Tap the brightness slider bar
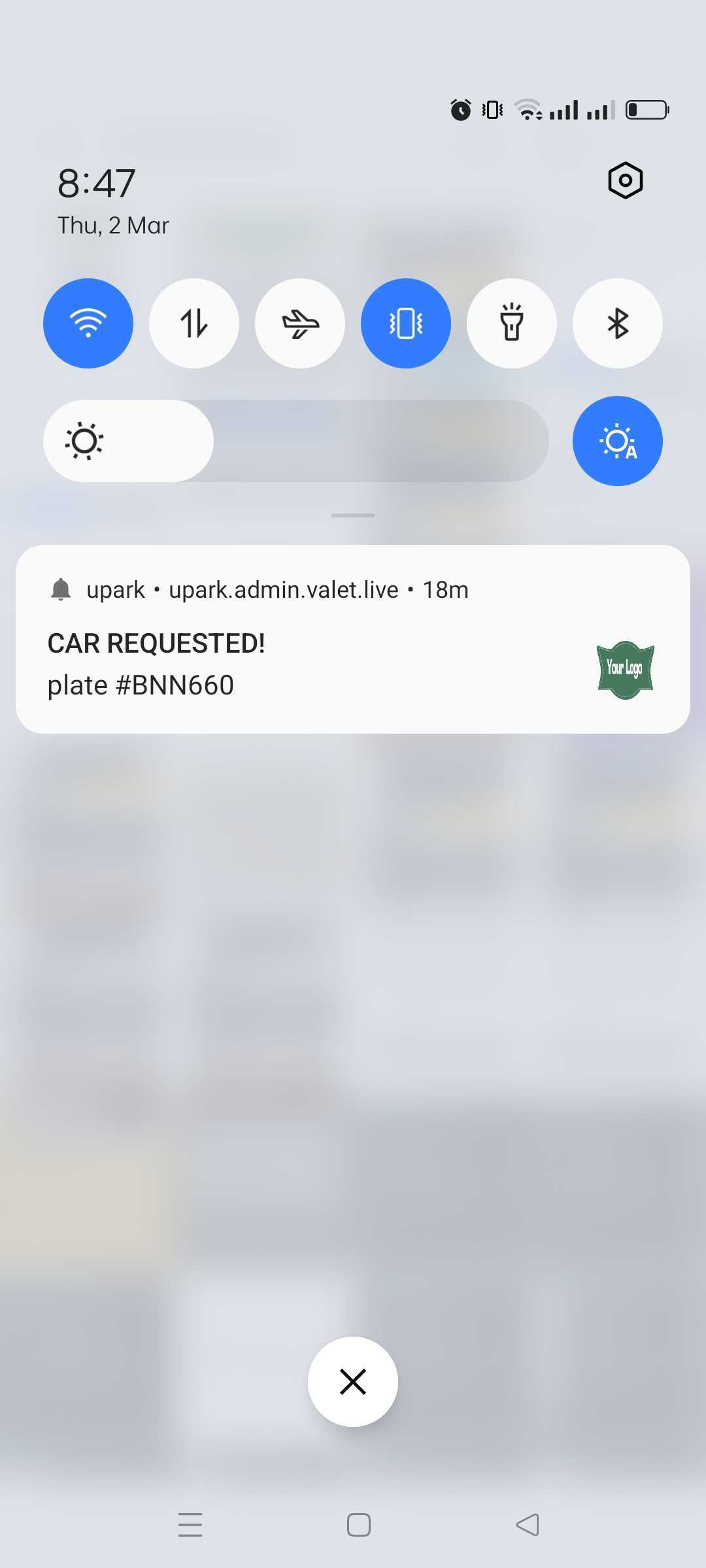 pos(295,441)
